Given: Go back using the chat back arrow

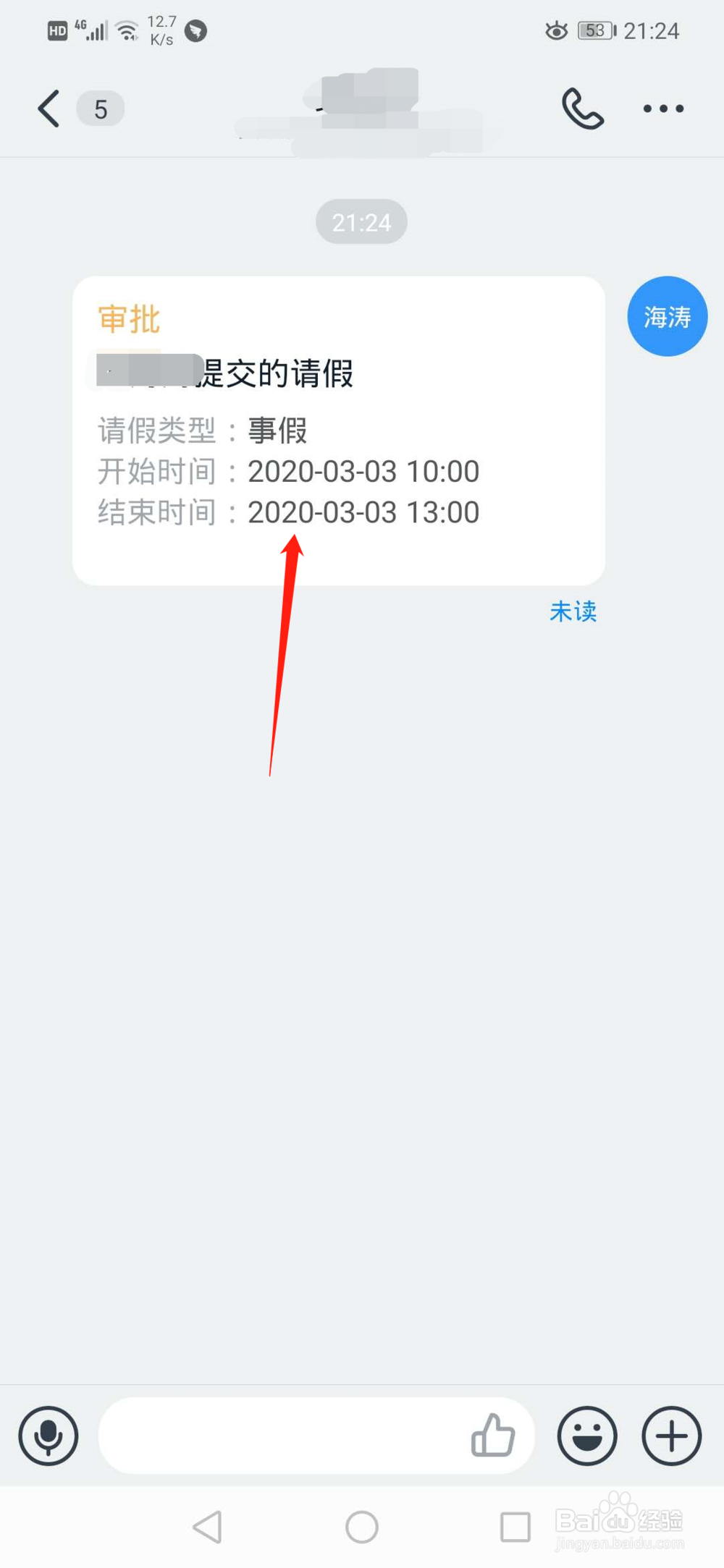Looking at the screenshot, I should 47,108.
